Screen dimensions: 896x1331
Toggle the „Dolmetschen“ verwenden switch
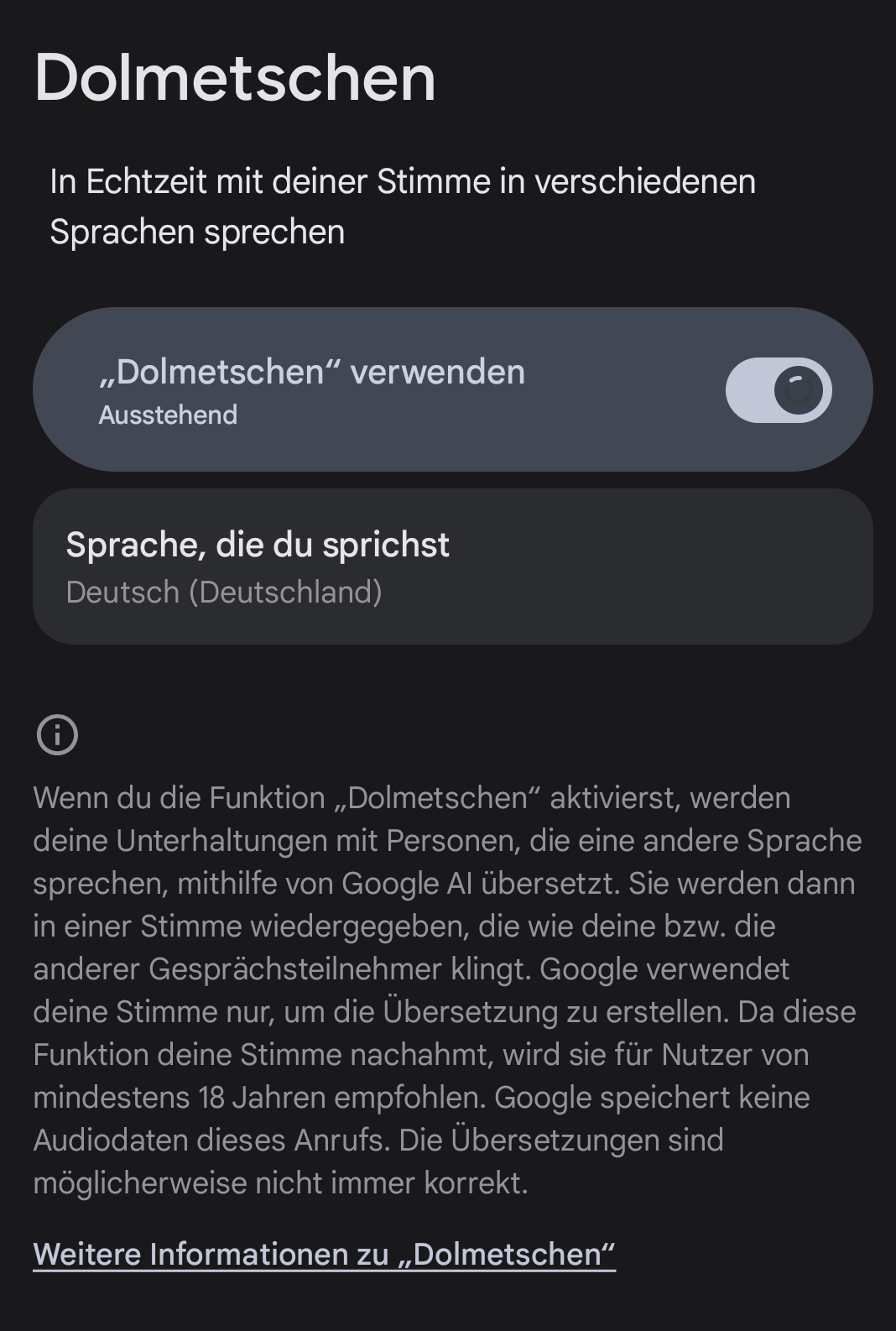click(778, 390)
